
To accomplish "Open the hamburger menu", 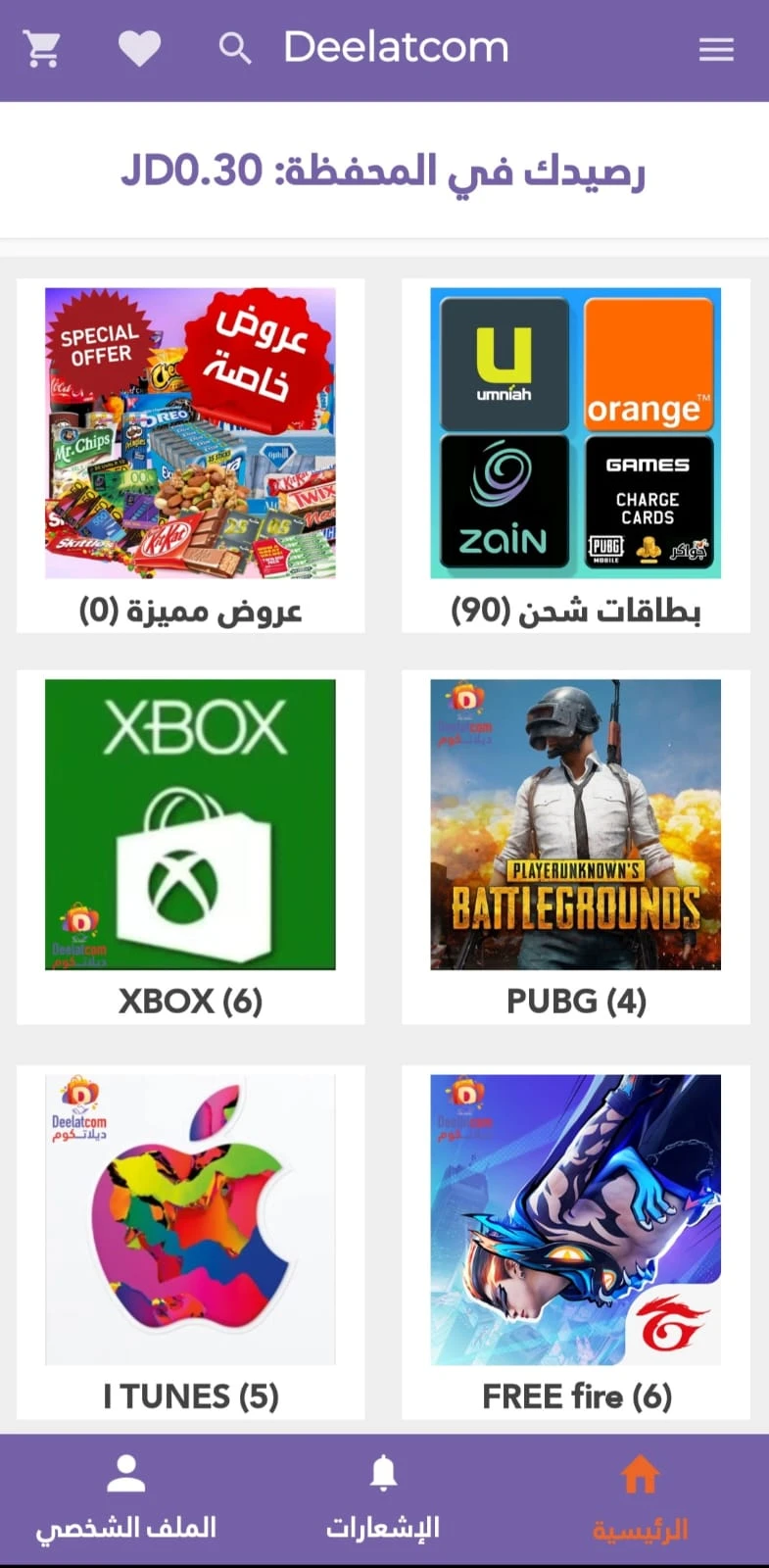I will 716,49.
